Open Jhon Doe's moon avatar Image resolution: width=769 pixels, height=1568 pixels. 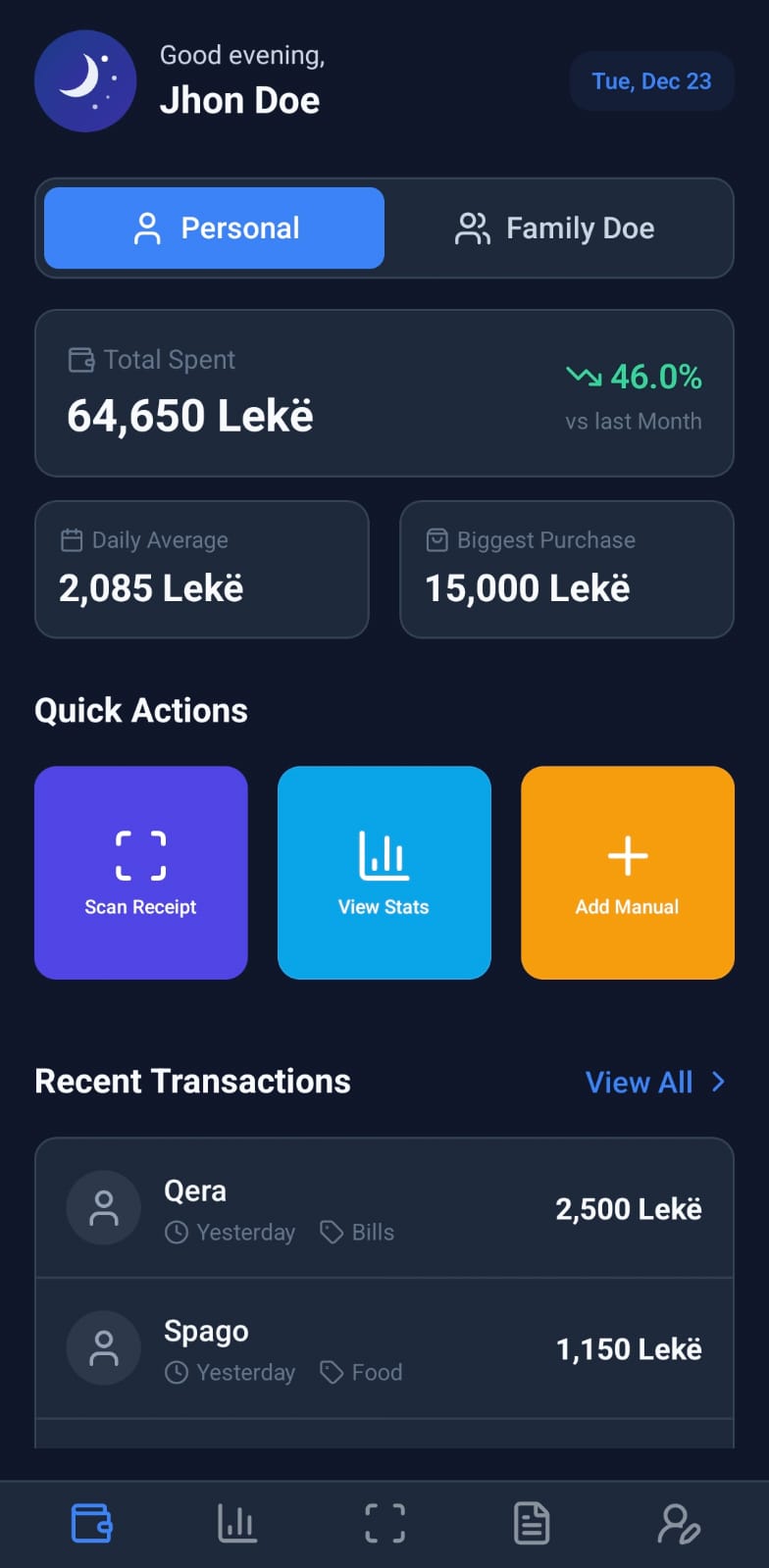coord(86,81)
